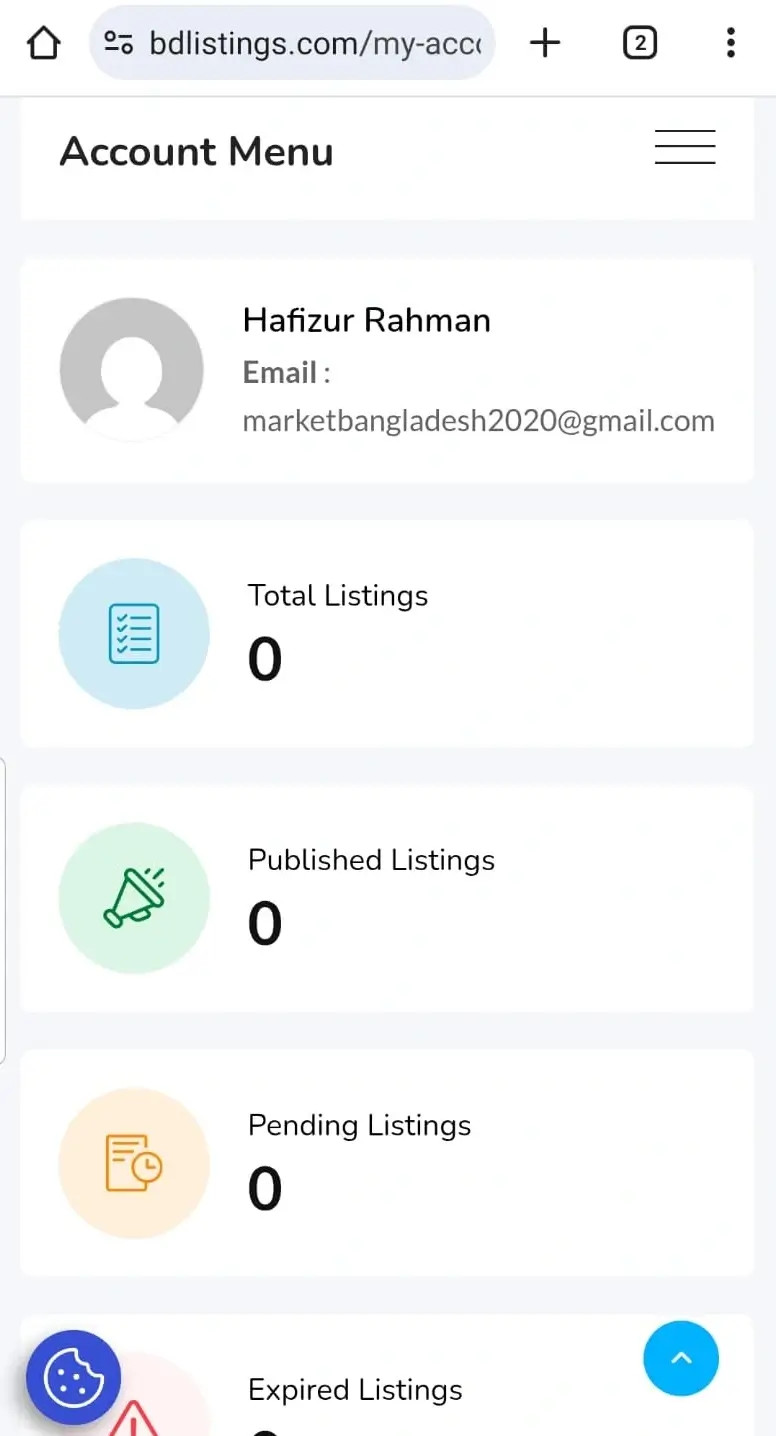Select the Pending Listings clock document icon
This screenshot has height=1436, width=776.
(134, 1162)
